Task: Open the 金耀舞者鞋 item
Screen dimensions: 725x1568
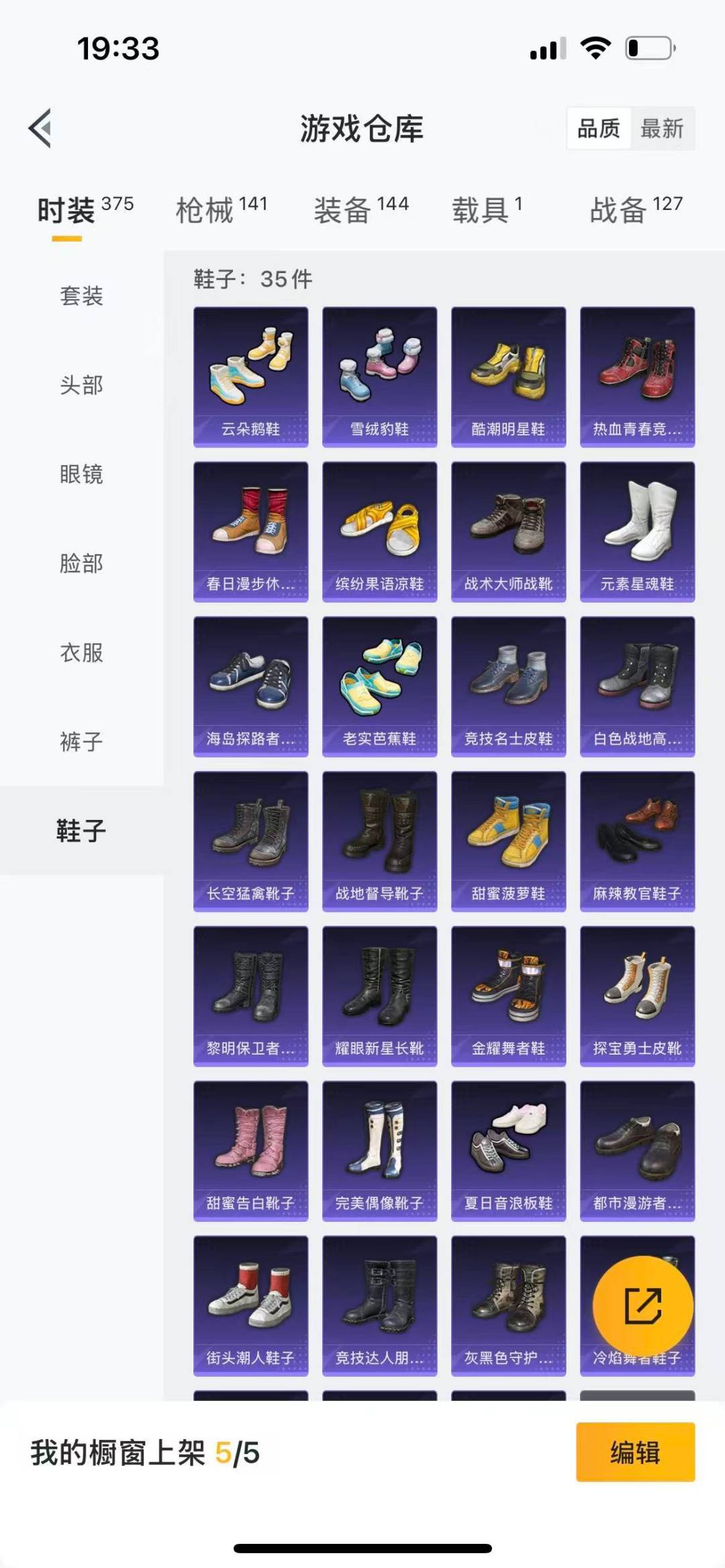Action: pos(508,996)
